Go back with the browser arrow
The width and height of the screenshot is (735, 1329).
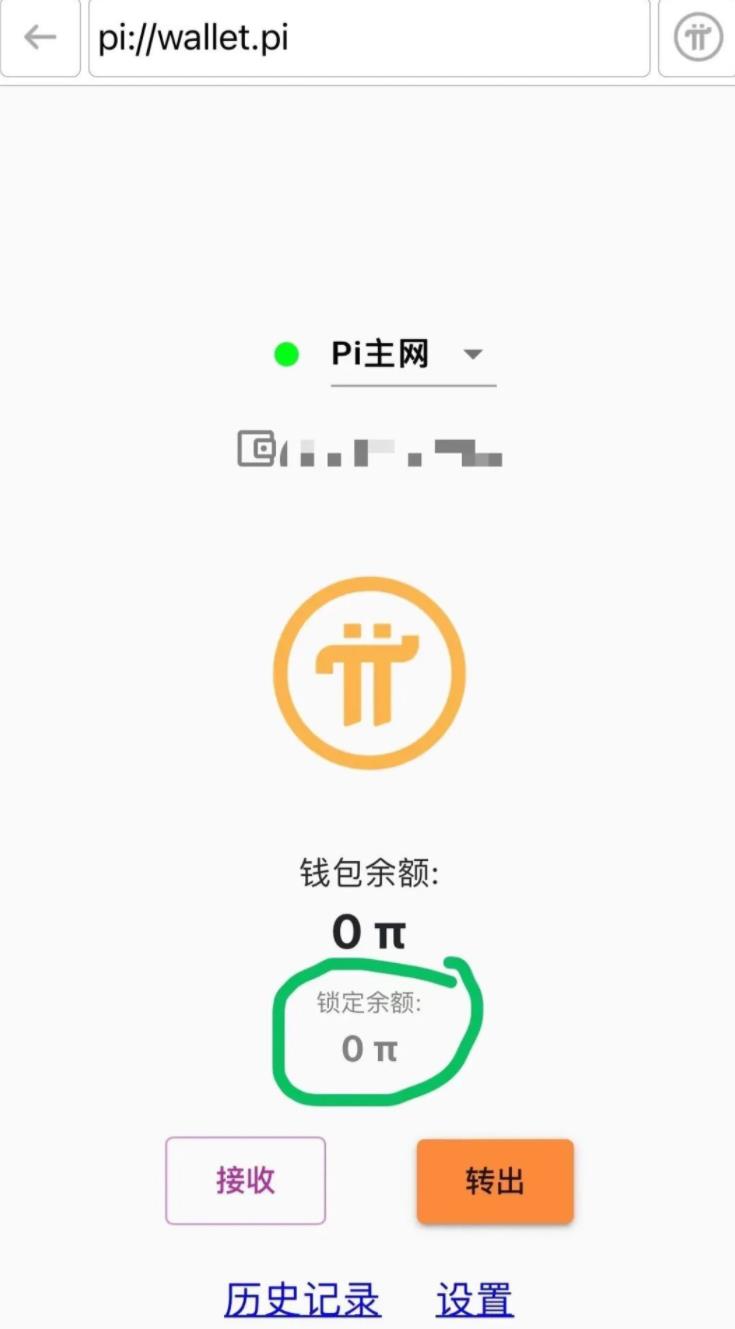pyautogui.click(x=40, y=38)
